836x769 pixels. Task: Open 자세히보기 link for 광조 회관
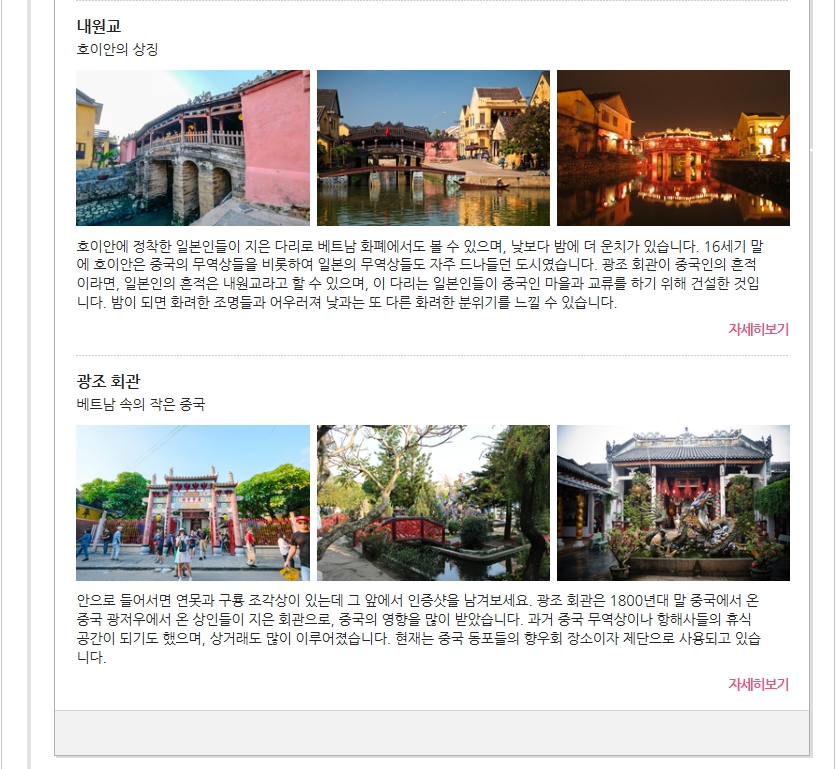(x=758, y=684)
